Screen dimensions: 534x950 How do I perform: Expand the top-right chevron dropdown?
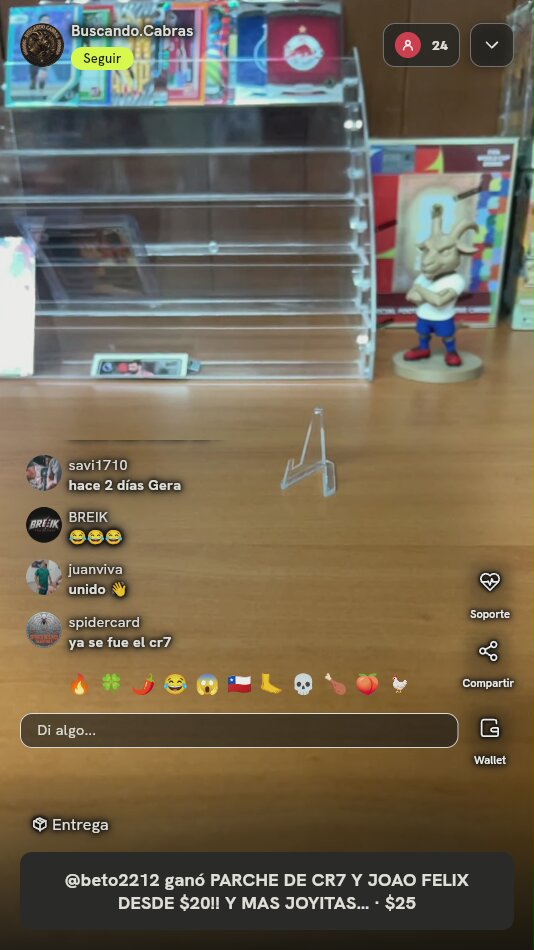coord(492,45)
